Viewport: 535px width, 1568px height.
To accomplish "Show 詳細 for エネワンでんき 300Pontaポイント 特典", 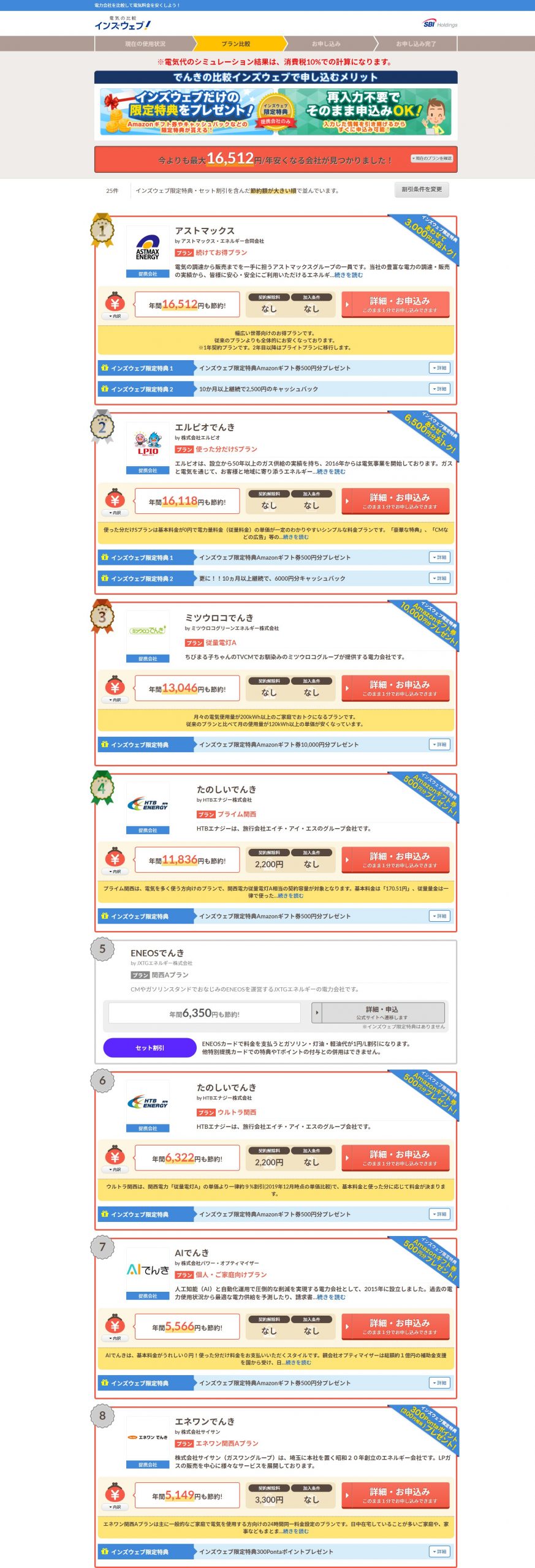I will point(439,1551).
